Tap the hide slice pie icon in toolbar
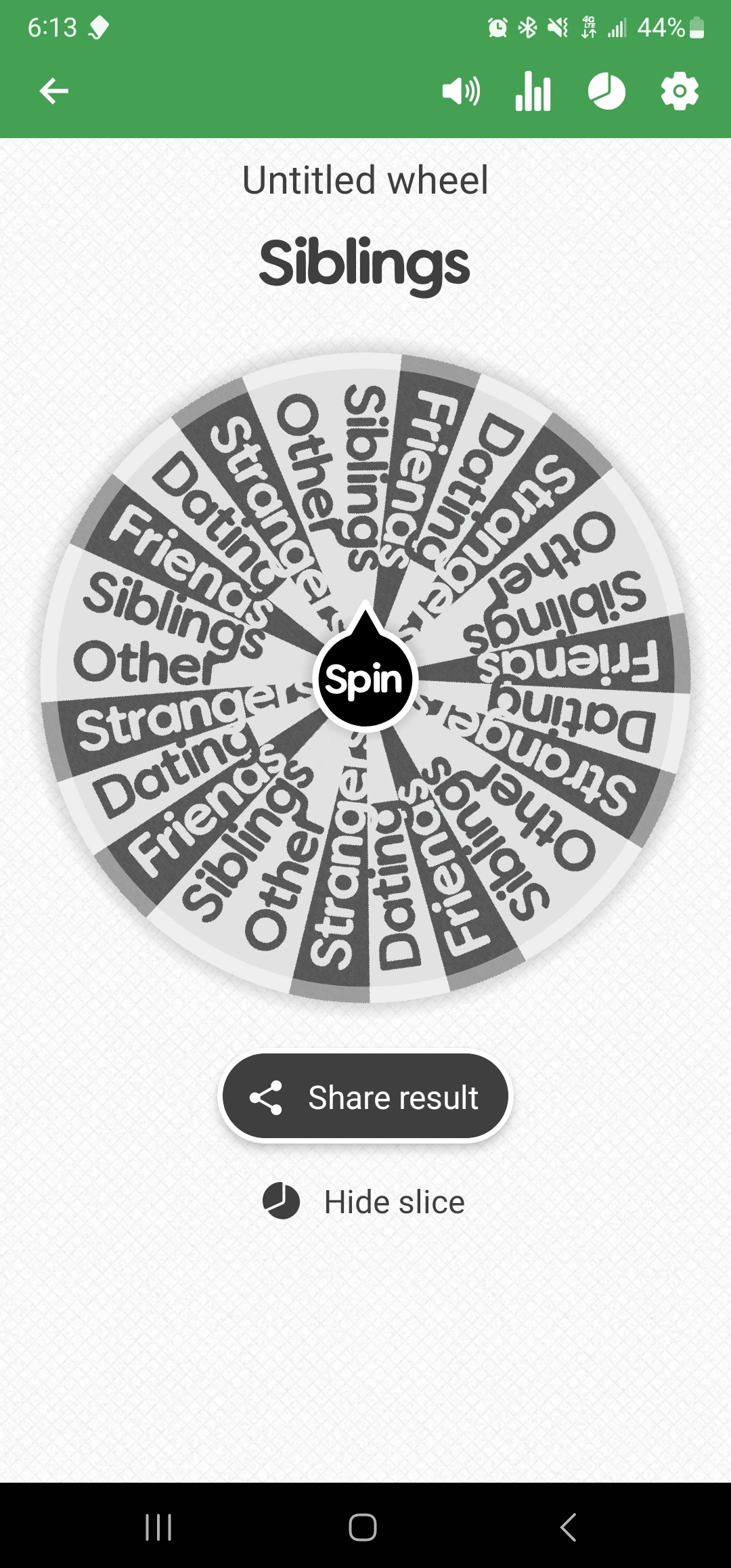731x1568 pixels. pyautogui.click(x=604, y=90)
